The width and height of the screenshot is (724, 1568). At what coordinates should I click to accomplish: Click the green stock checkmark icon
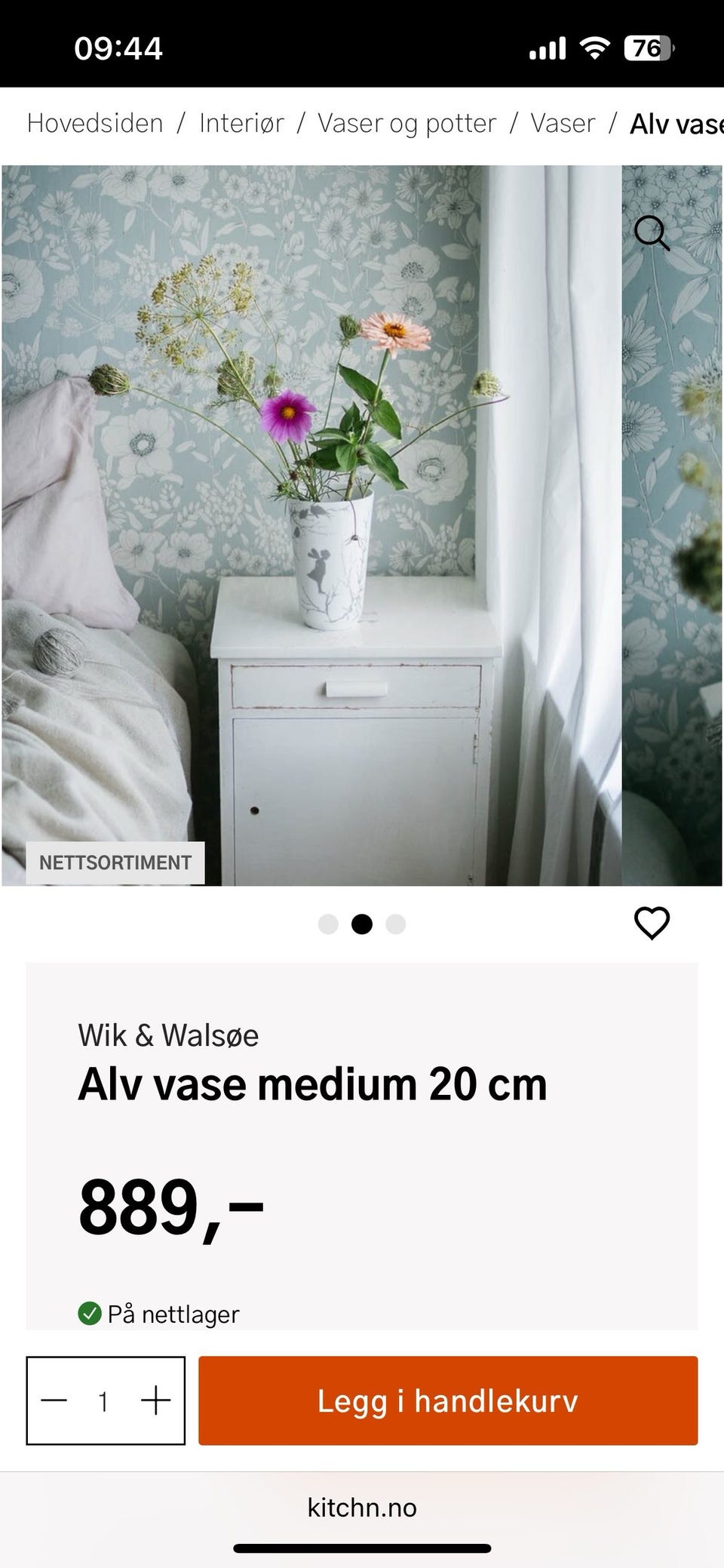click(x=91, y=1313)
